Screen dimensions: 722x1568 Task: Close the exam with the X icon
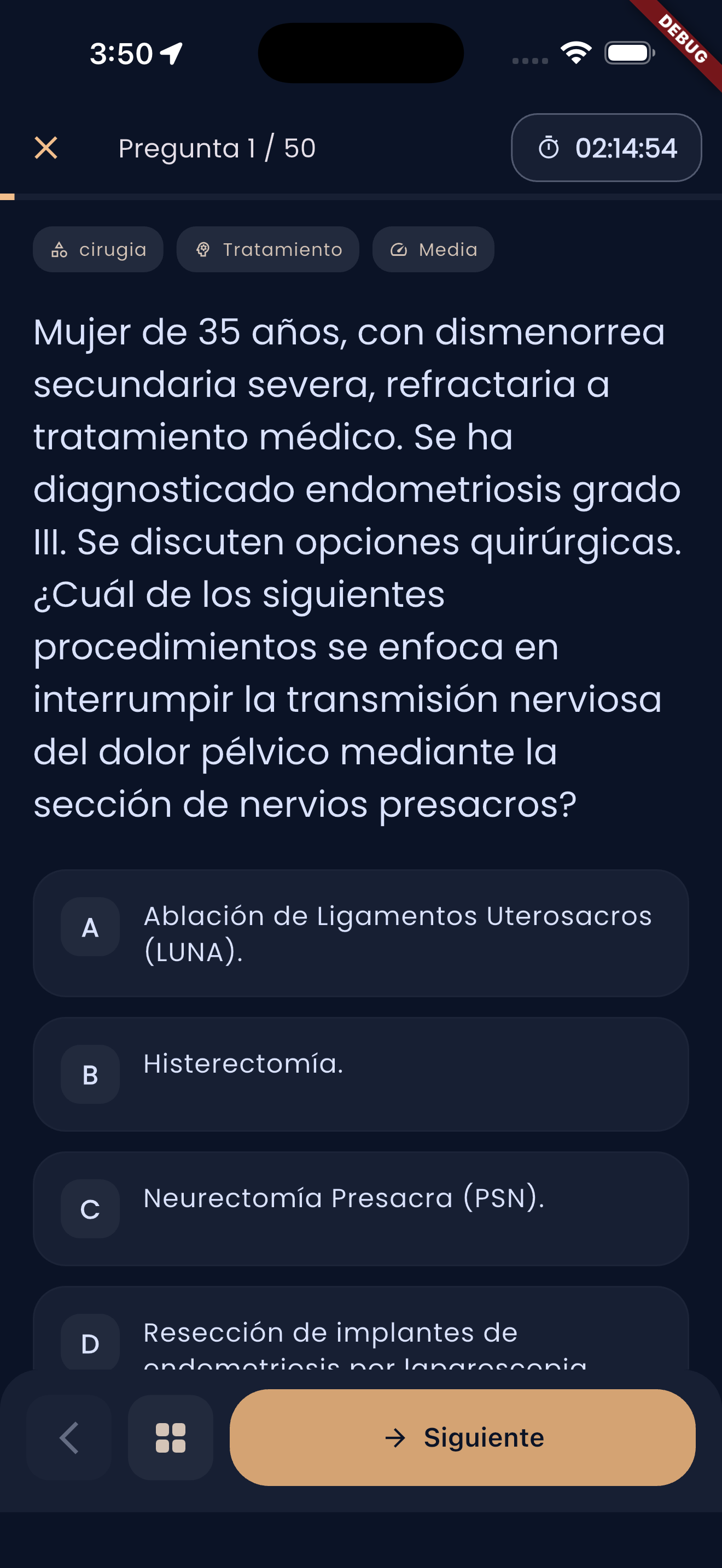tap(46, 148)
